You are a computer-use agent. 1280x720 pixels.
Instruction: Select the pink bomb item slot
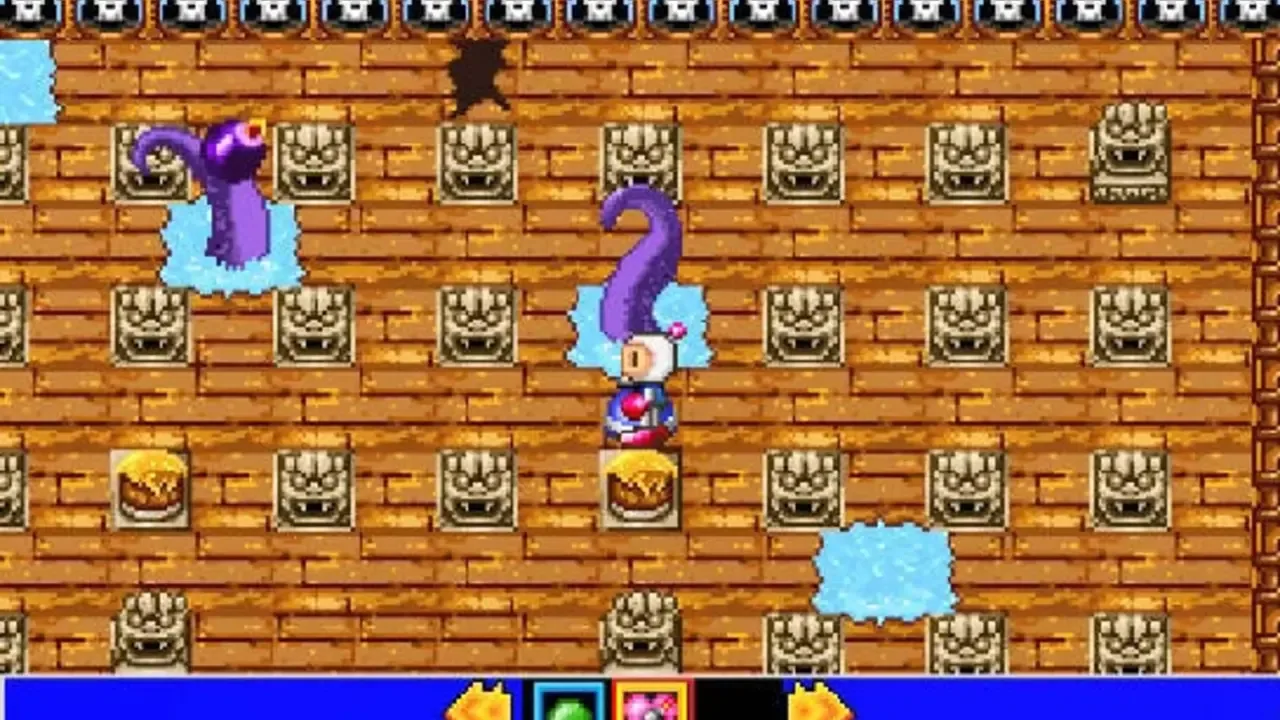click(x=651, y=704)
